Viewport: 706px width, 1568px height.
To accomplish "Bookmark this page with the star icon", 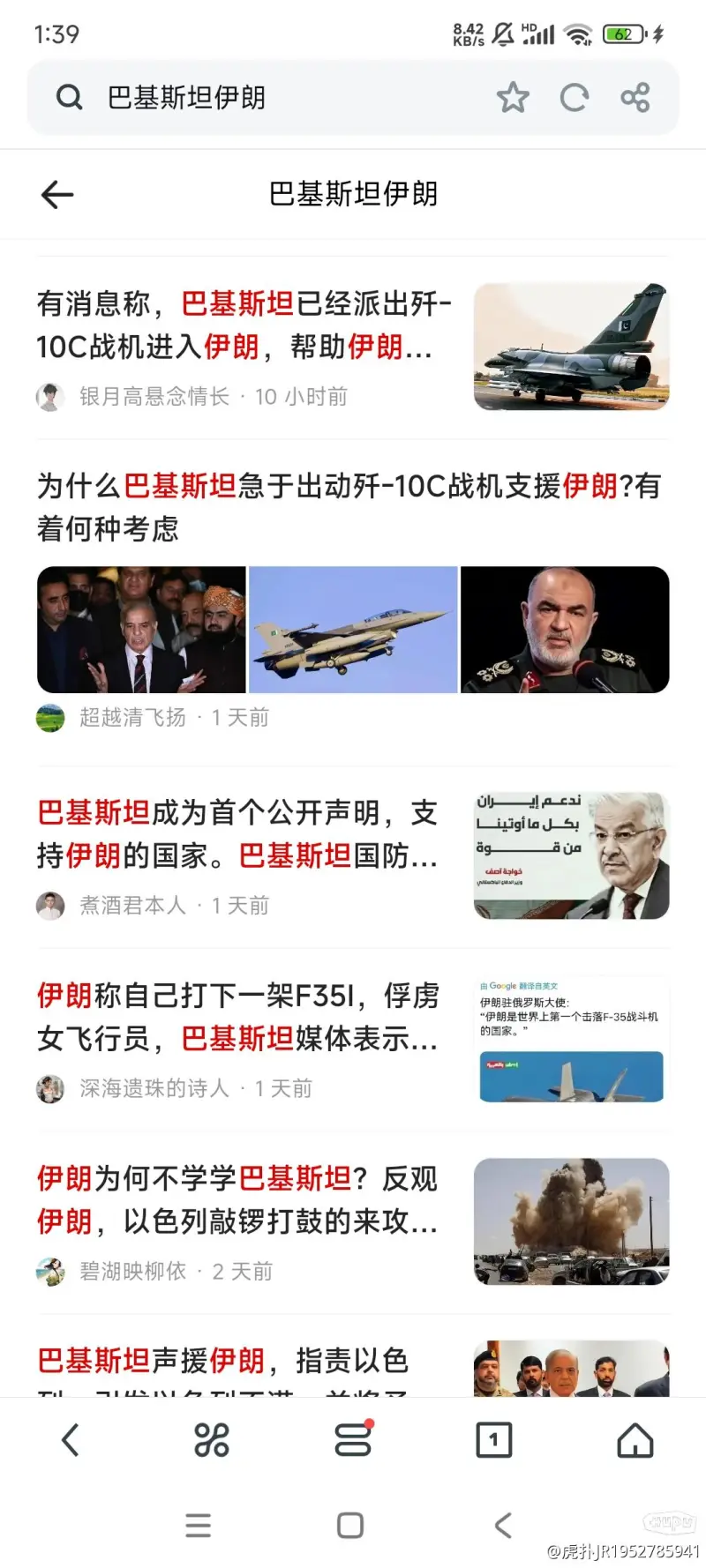I will pos(513,97).
